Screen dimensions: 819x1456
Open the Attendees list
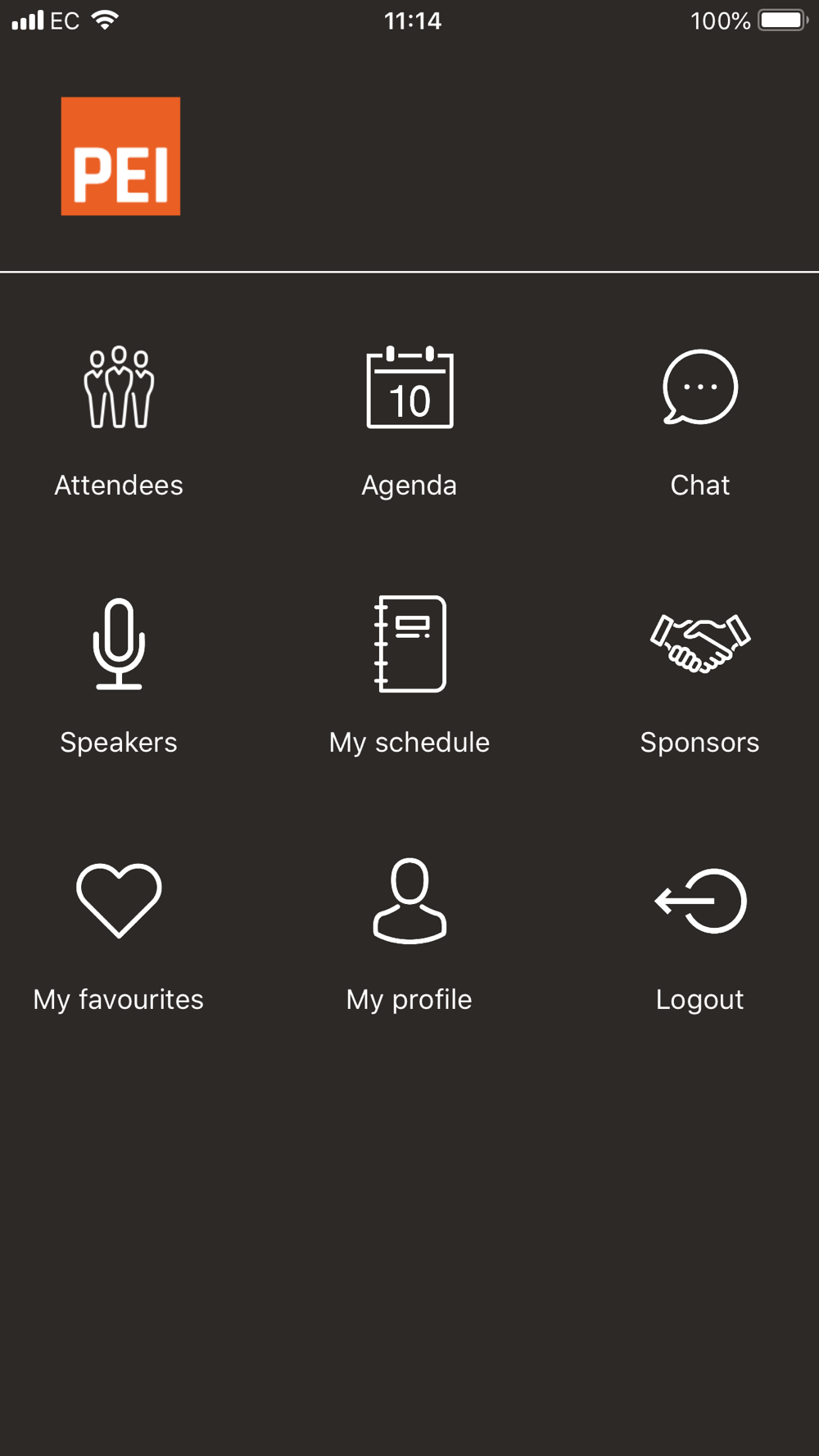click(x=119, y=422)
